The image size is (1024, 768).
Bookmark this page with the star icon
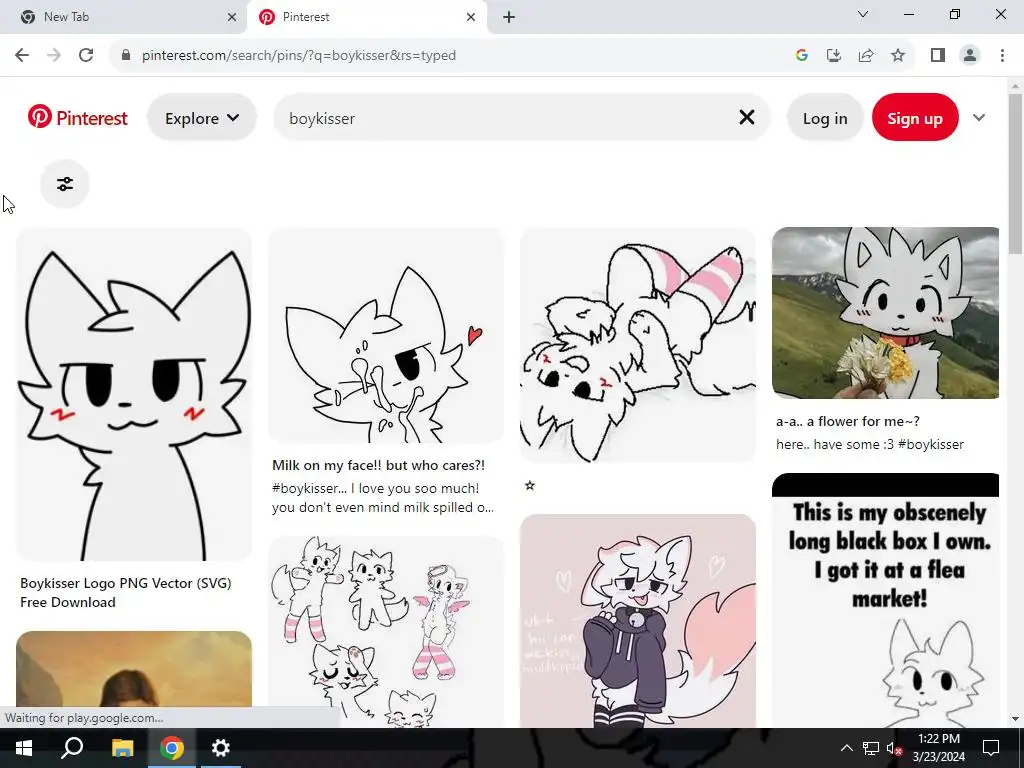point(898,55)
